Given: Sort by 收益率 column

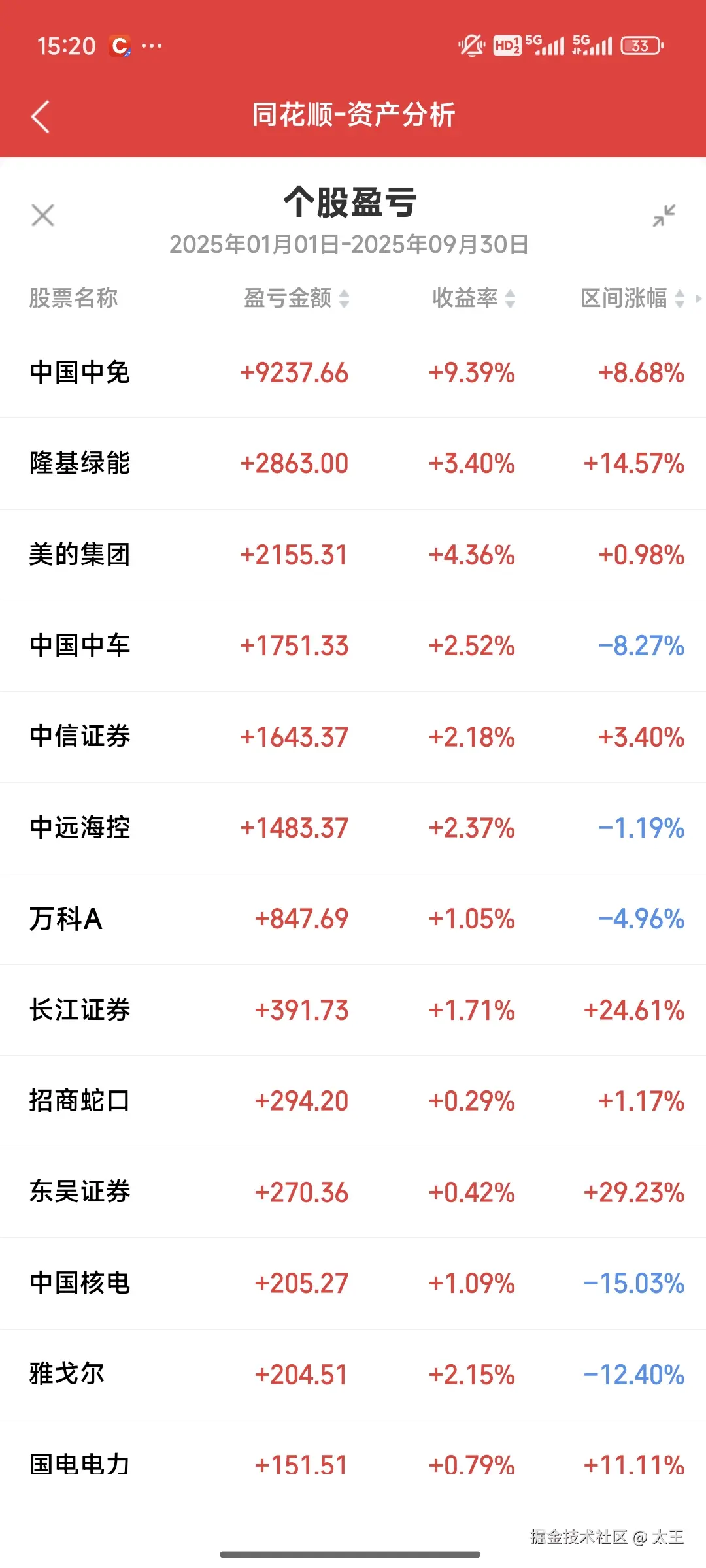Looking at the screenshot, I should pos(473,299).
